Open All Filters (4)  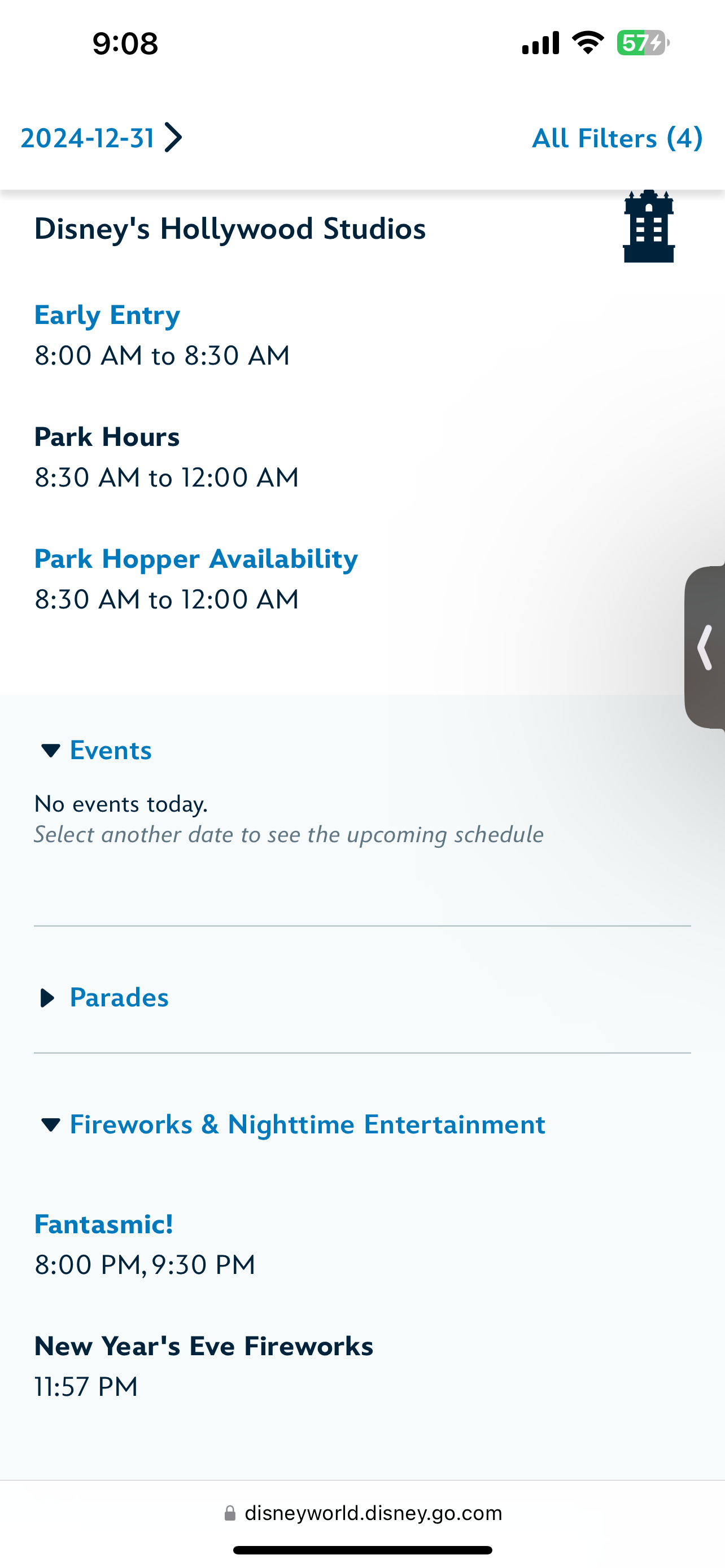click(617, 138)
